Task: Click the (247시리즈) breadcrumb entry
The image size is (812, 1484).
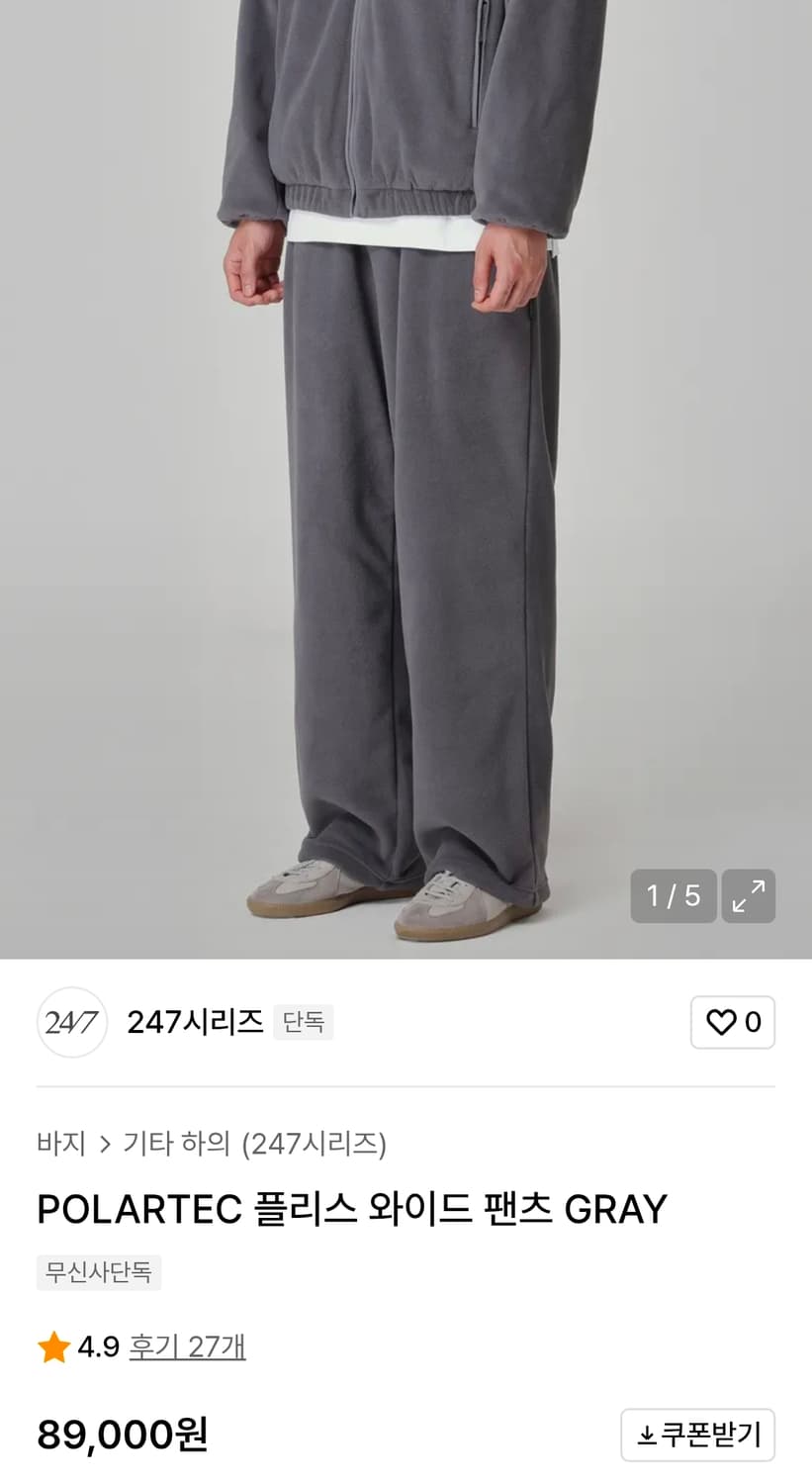Action: pos(316,1143)
